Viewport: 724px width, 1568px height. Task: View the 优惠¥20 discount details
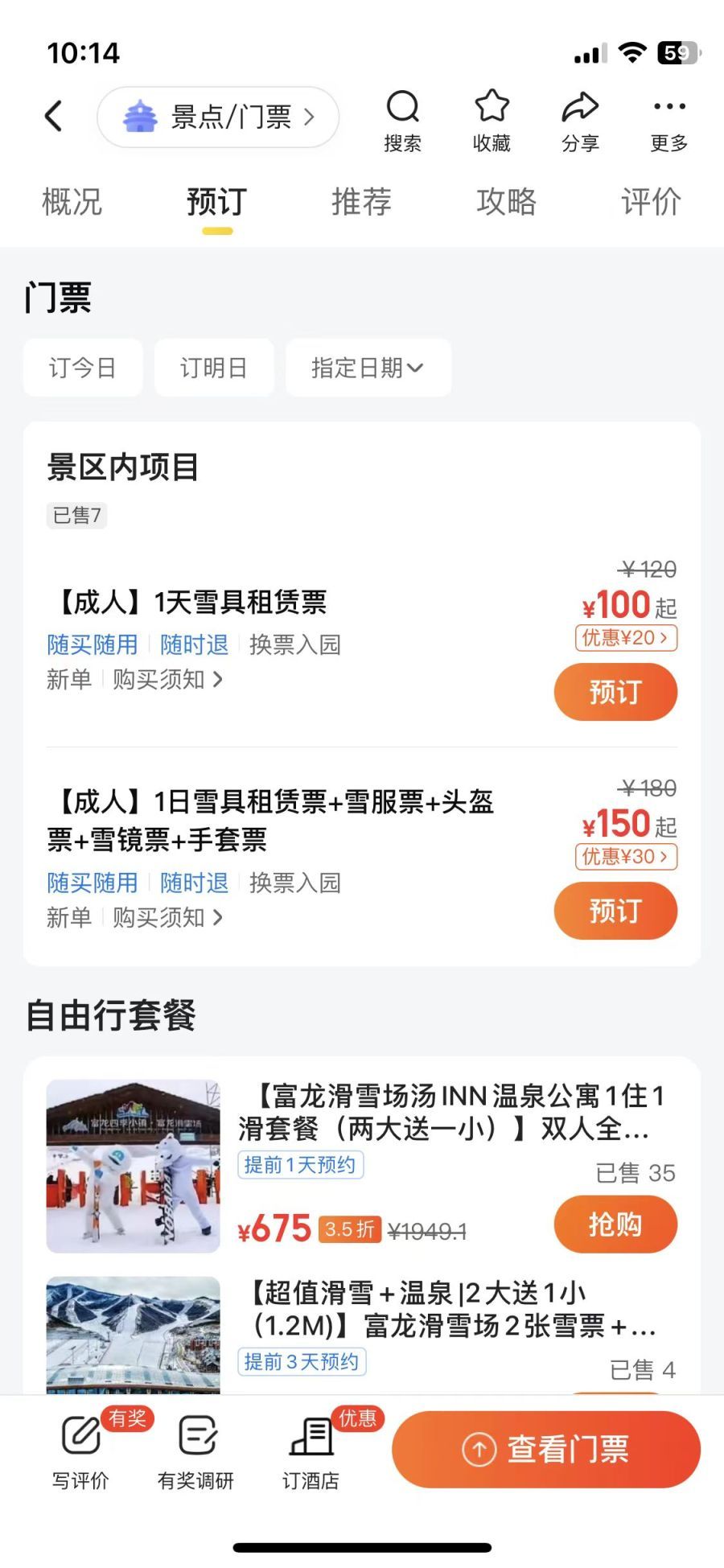[x=626, y=638]
